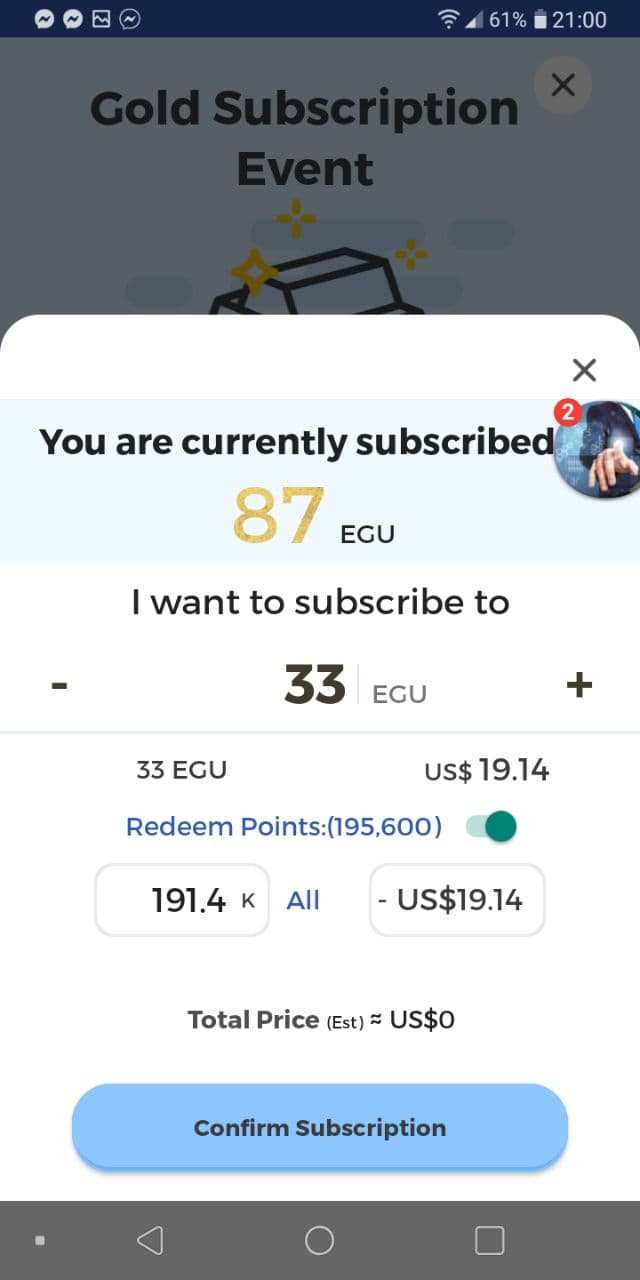Decrease the EGU subscription amount
640x1280 pixels.
pyautogui.click(x=59, y=686)
